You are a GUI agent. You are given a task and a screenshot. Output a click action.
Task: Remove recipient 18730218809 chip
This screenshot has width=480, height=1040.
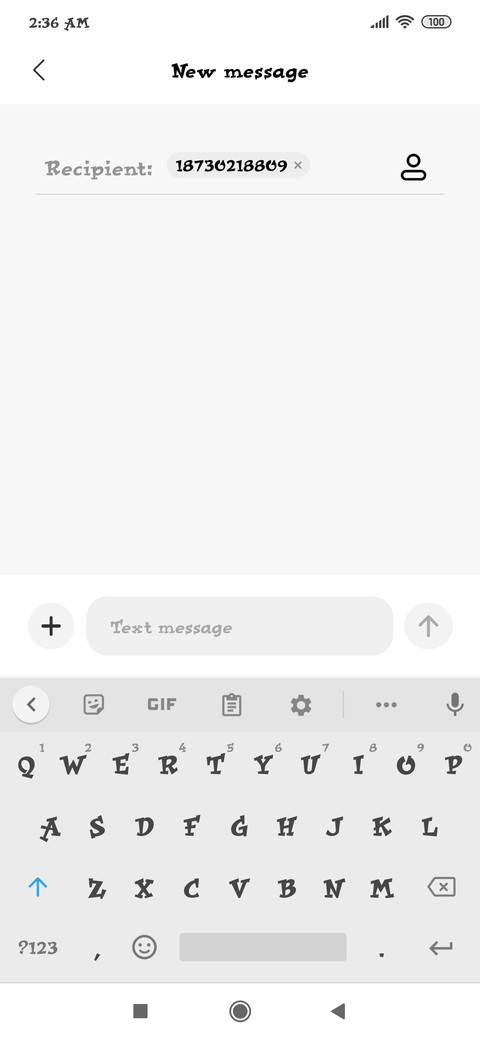pyautogui.click(x=298, y=166)
